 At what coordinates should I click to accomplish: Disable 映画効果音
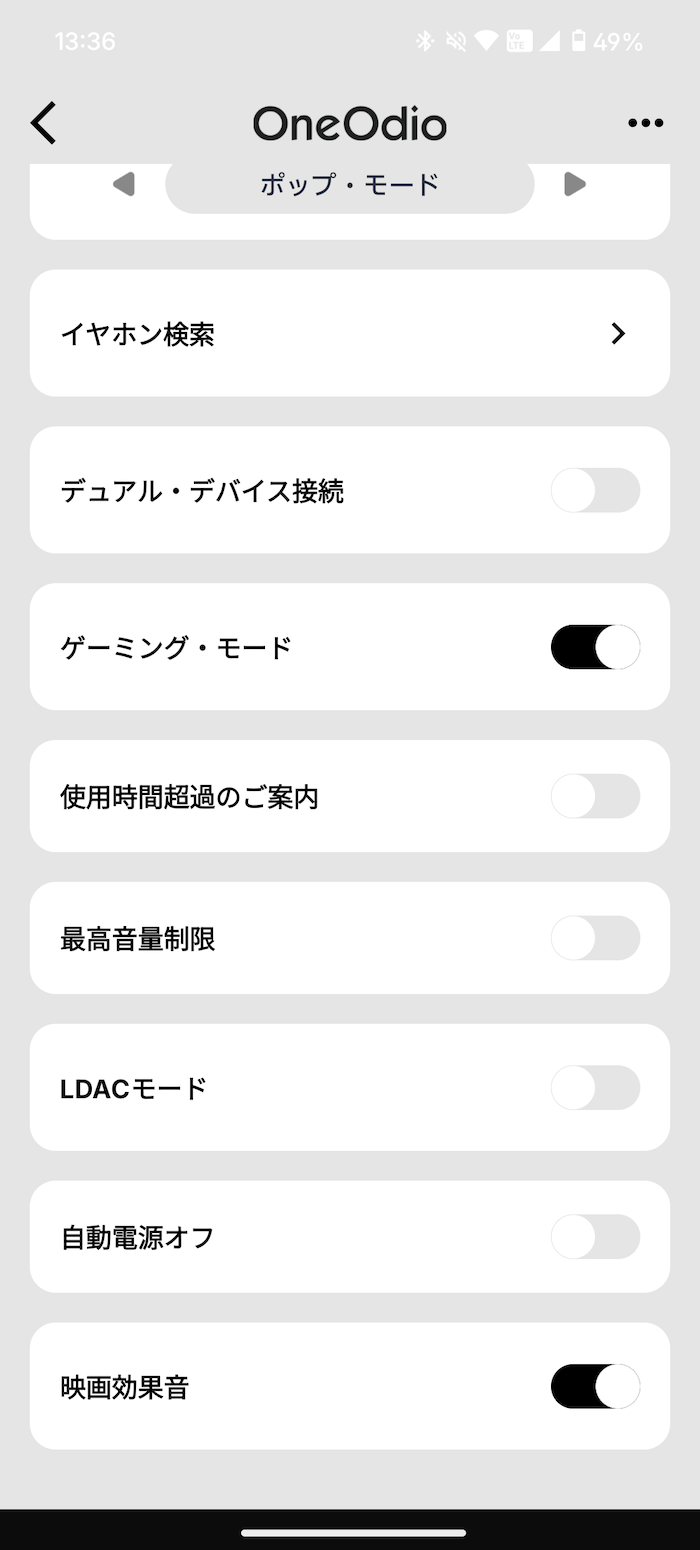click(595, 1386)
